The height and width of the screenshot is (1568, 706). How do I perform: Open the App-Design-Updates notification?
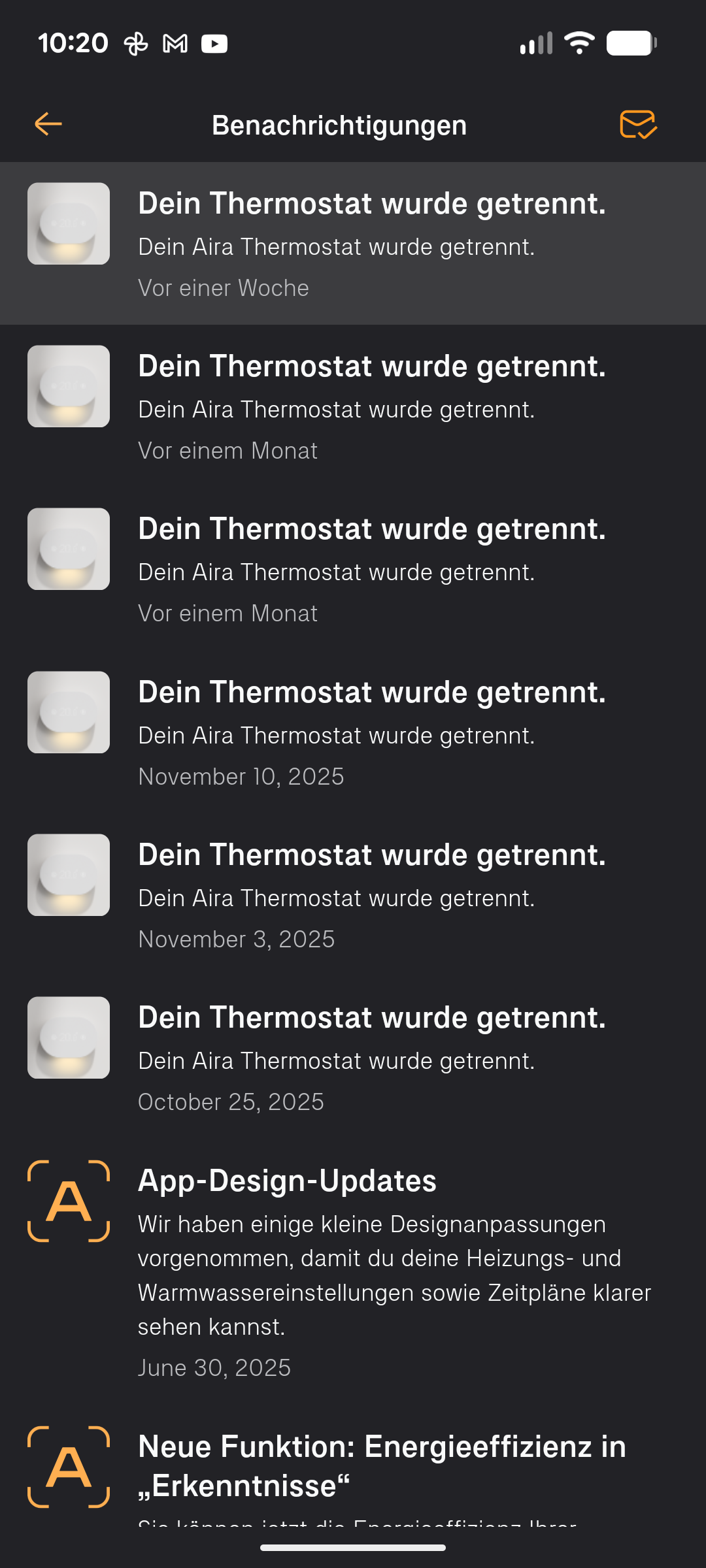click(353, 1267)
